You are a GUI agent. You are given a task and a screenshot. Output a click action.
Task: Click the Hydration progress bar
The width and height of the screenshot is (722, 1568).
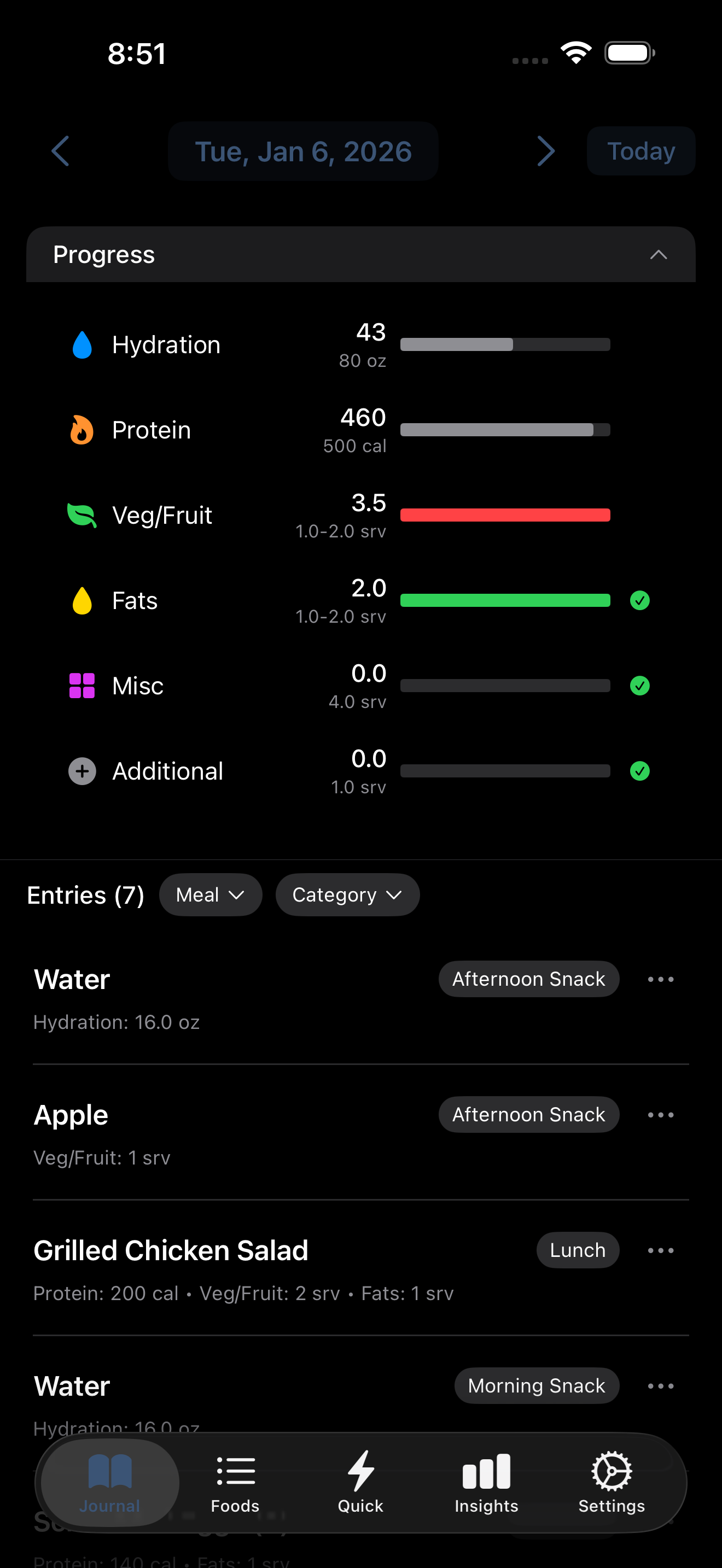point(505,344)
